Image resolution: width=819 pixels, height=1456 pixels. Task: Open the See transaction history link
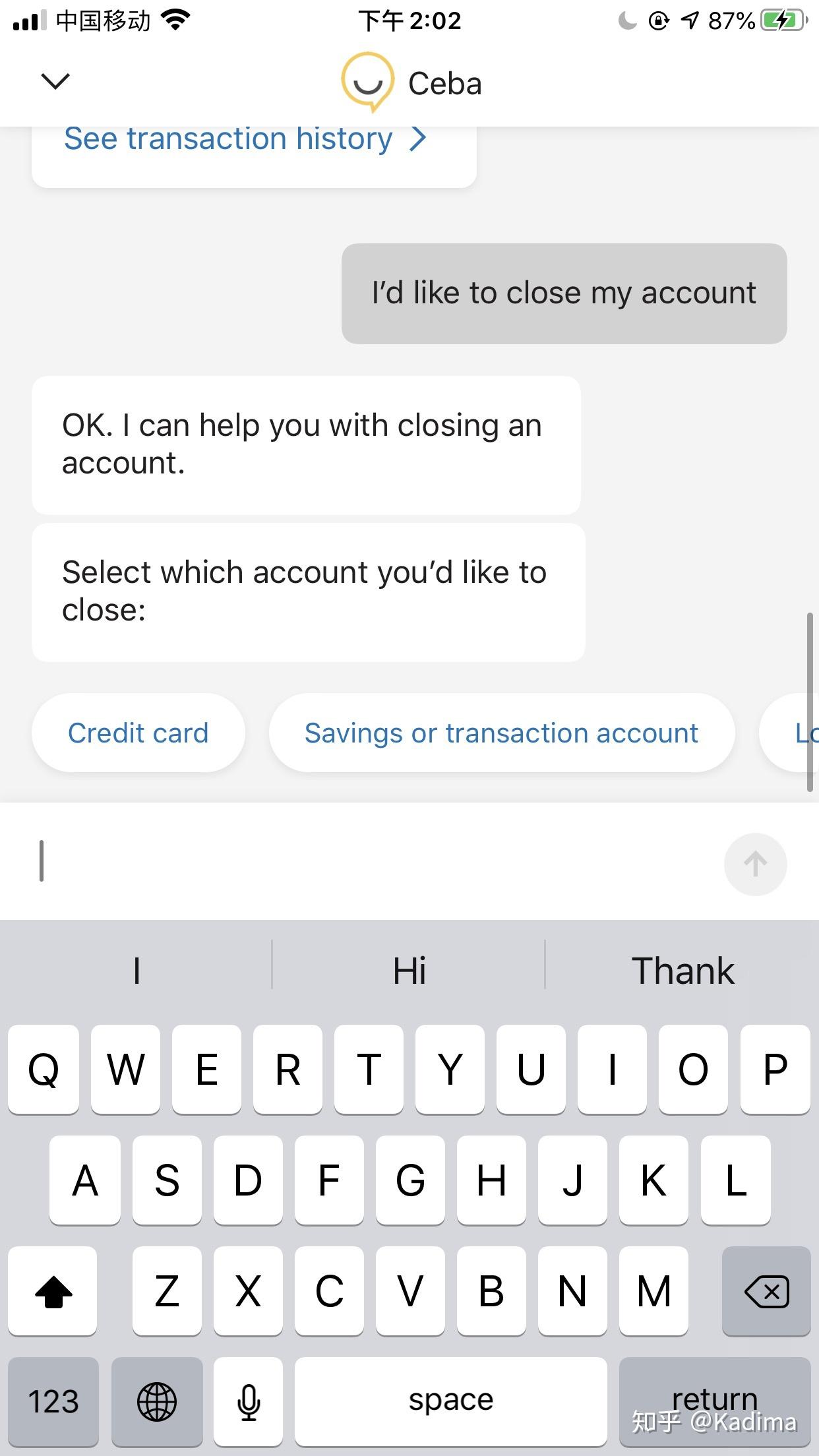245,139
